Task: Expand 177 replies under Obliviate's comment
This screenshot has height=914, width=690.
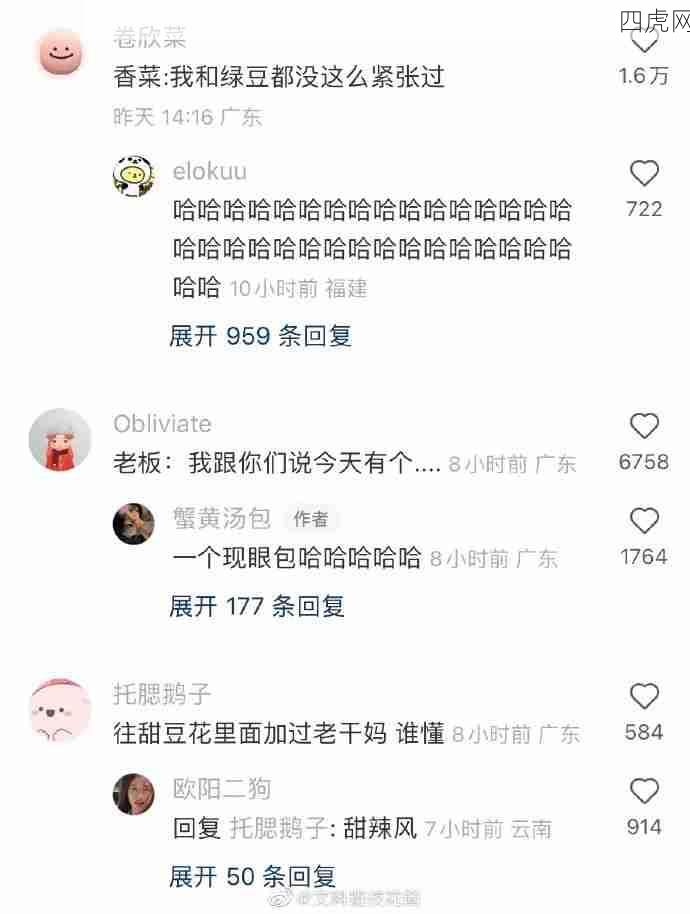Action: coord(257,606)
